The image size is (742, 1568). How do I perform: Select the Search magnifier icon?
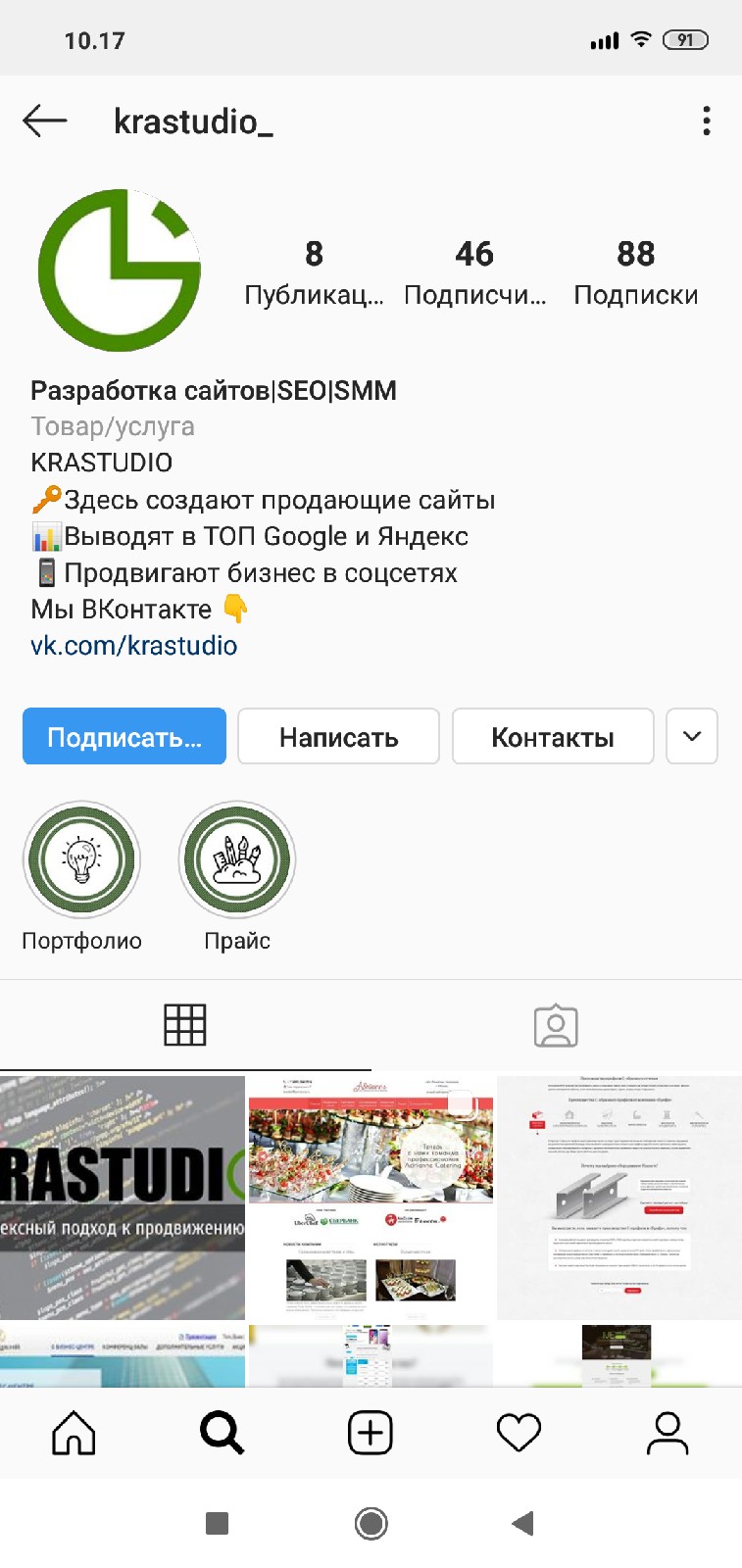[222, 1432]
